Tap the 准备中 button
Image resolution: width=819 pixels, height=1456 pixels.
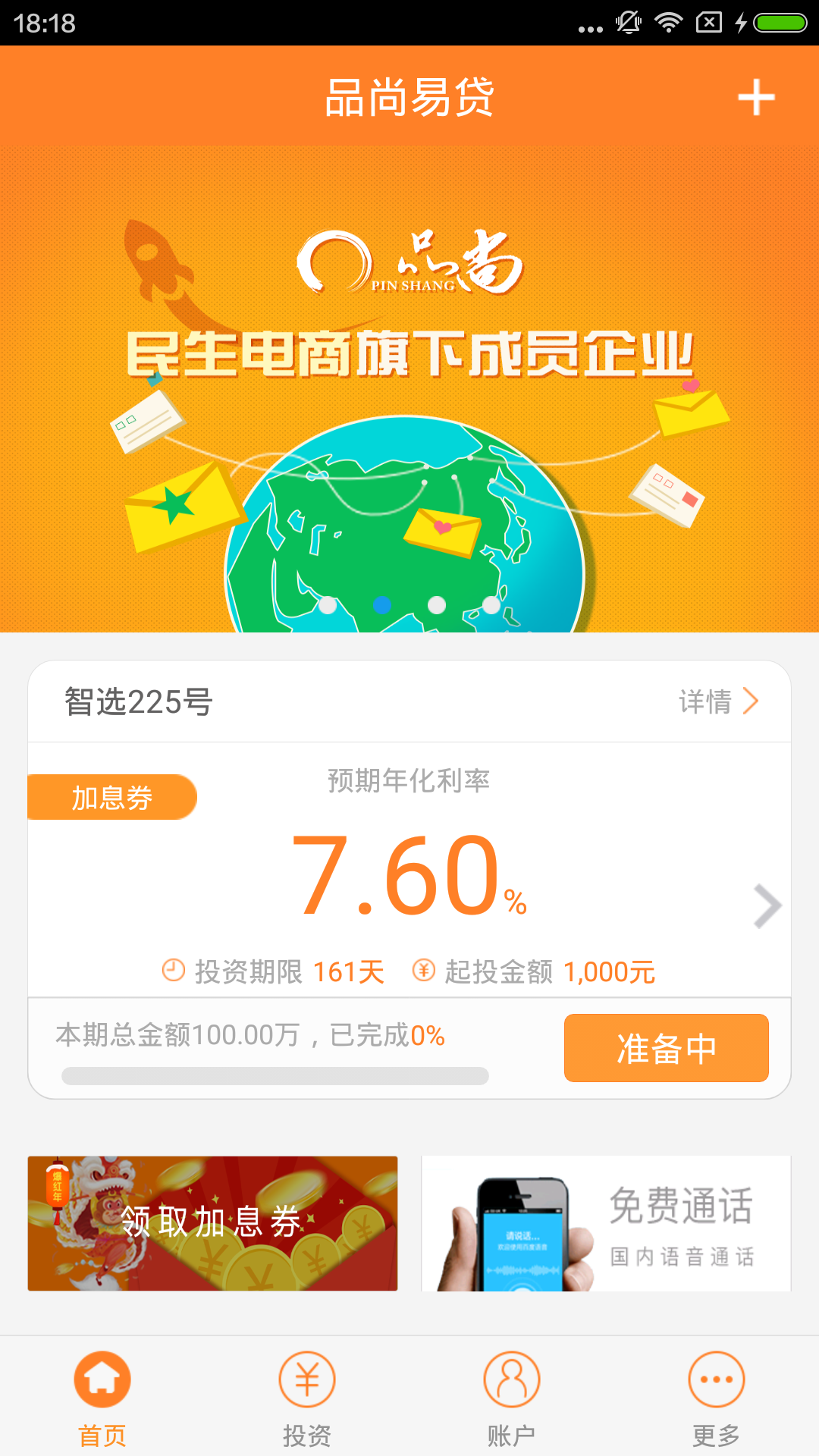coord(666,1048)
